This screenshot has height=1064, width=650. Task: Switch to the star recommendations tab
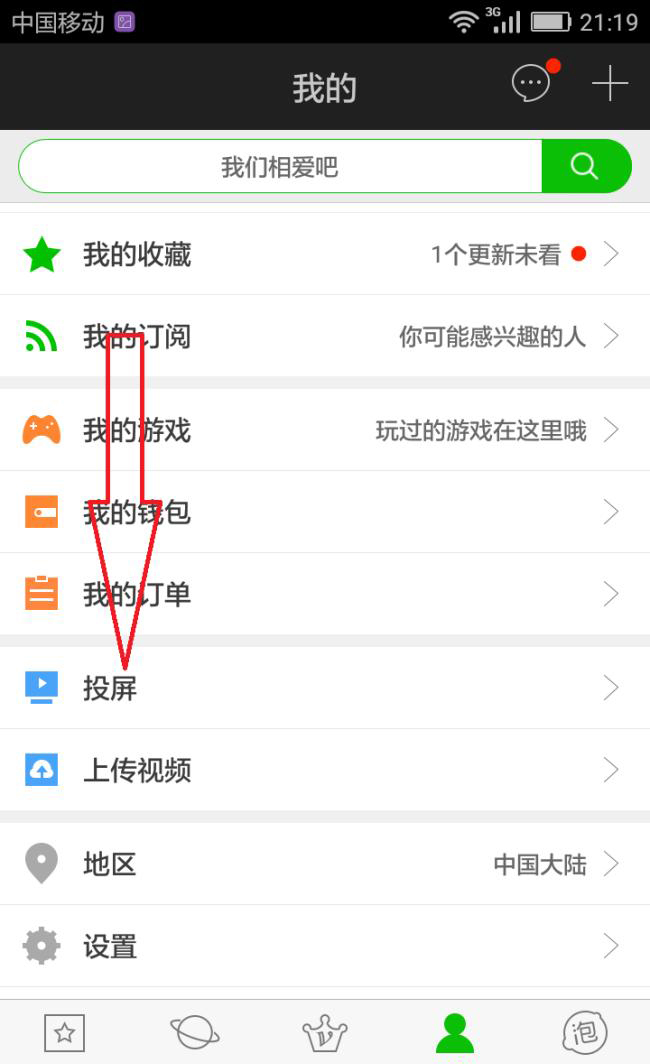tap(65, 1032)
